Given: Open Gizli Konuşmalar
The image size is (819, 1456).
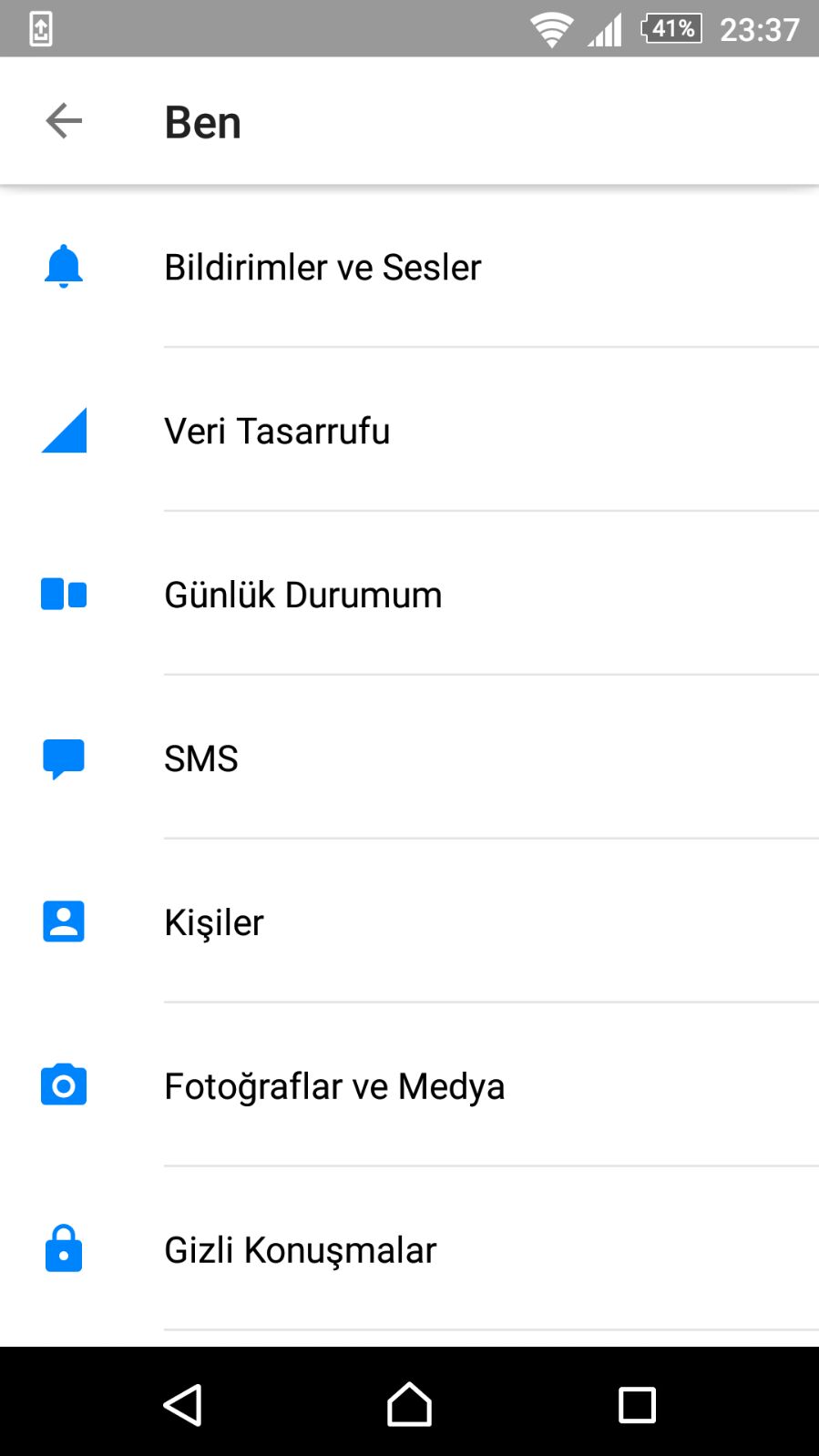Looking at the screenshot, I should click(x=410, y=1249).
